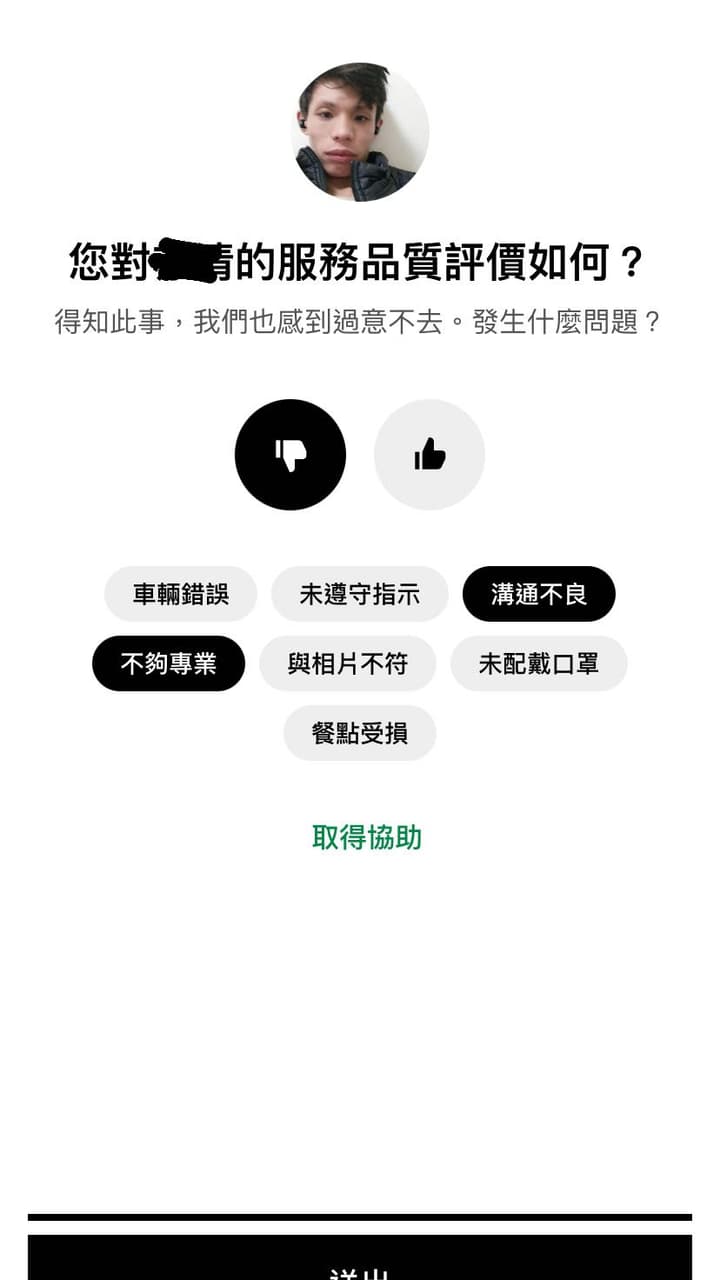The image size is (720, 1280).
Task: Tap the 與相片不符 chip
Action: point(348,663)
